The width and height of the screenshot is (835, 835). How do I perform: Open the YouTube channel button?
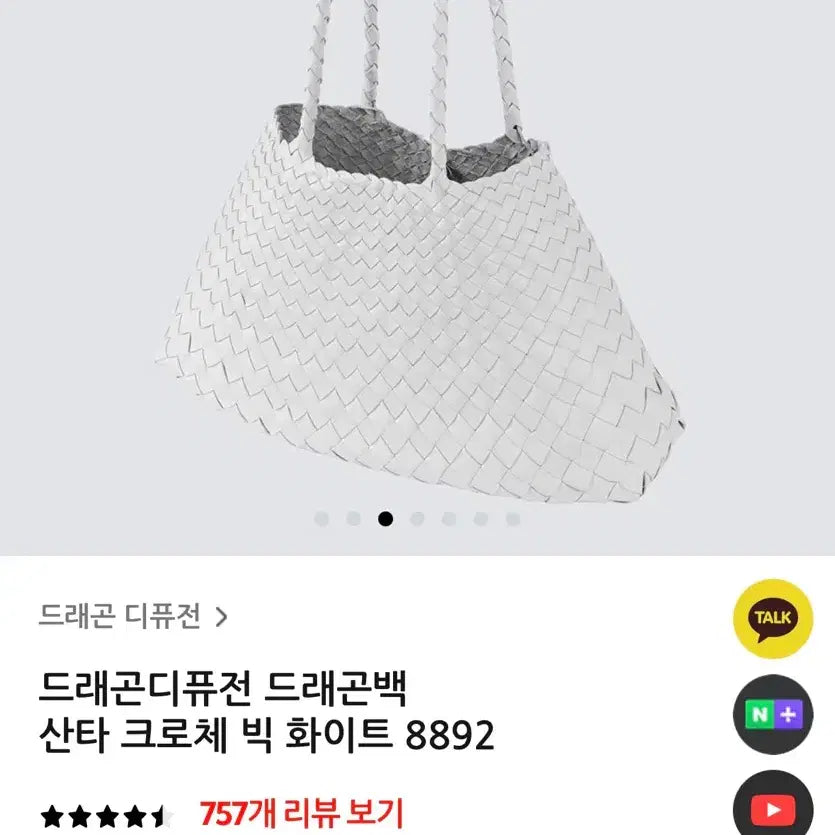[771, 808]
